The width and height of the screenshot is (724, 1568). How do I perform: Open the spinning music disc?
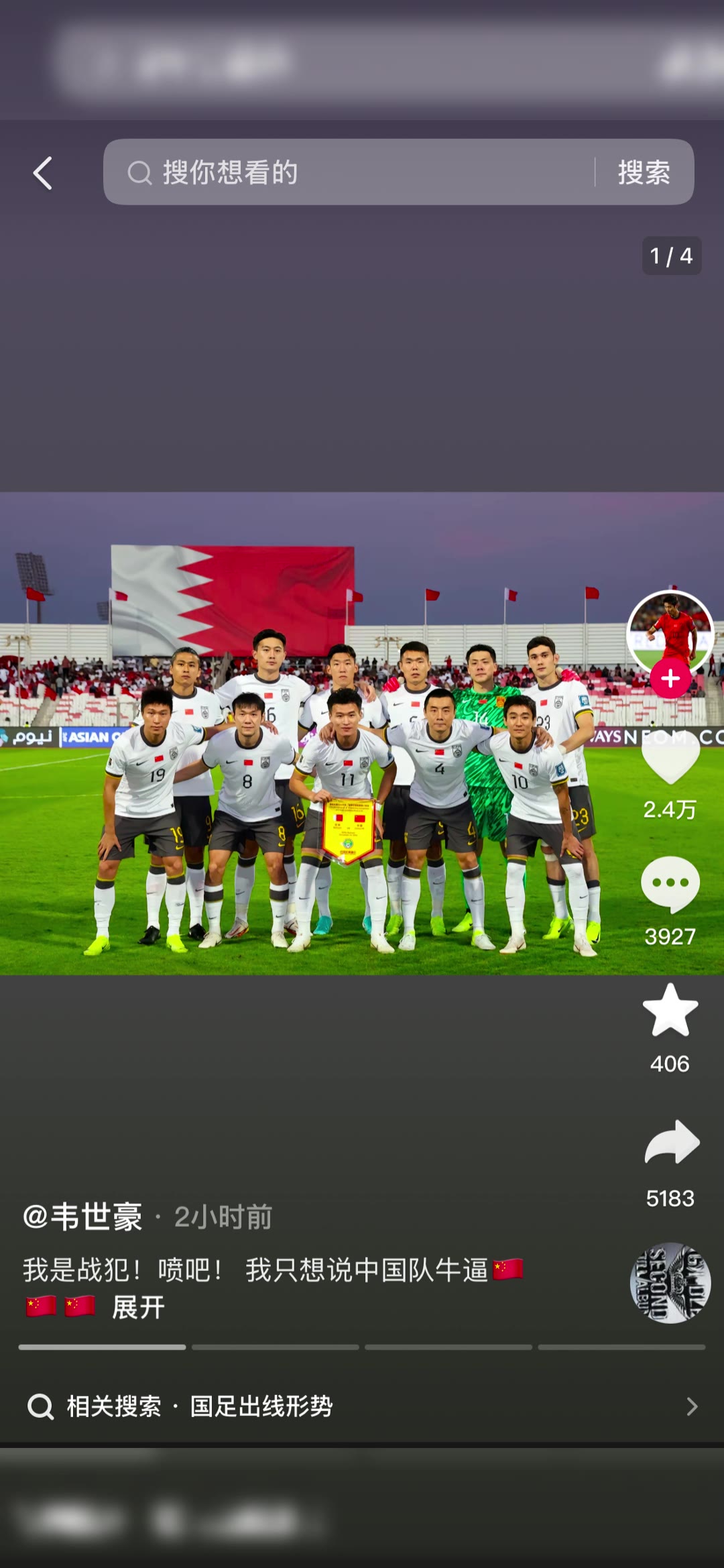point(670,1282)
